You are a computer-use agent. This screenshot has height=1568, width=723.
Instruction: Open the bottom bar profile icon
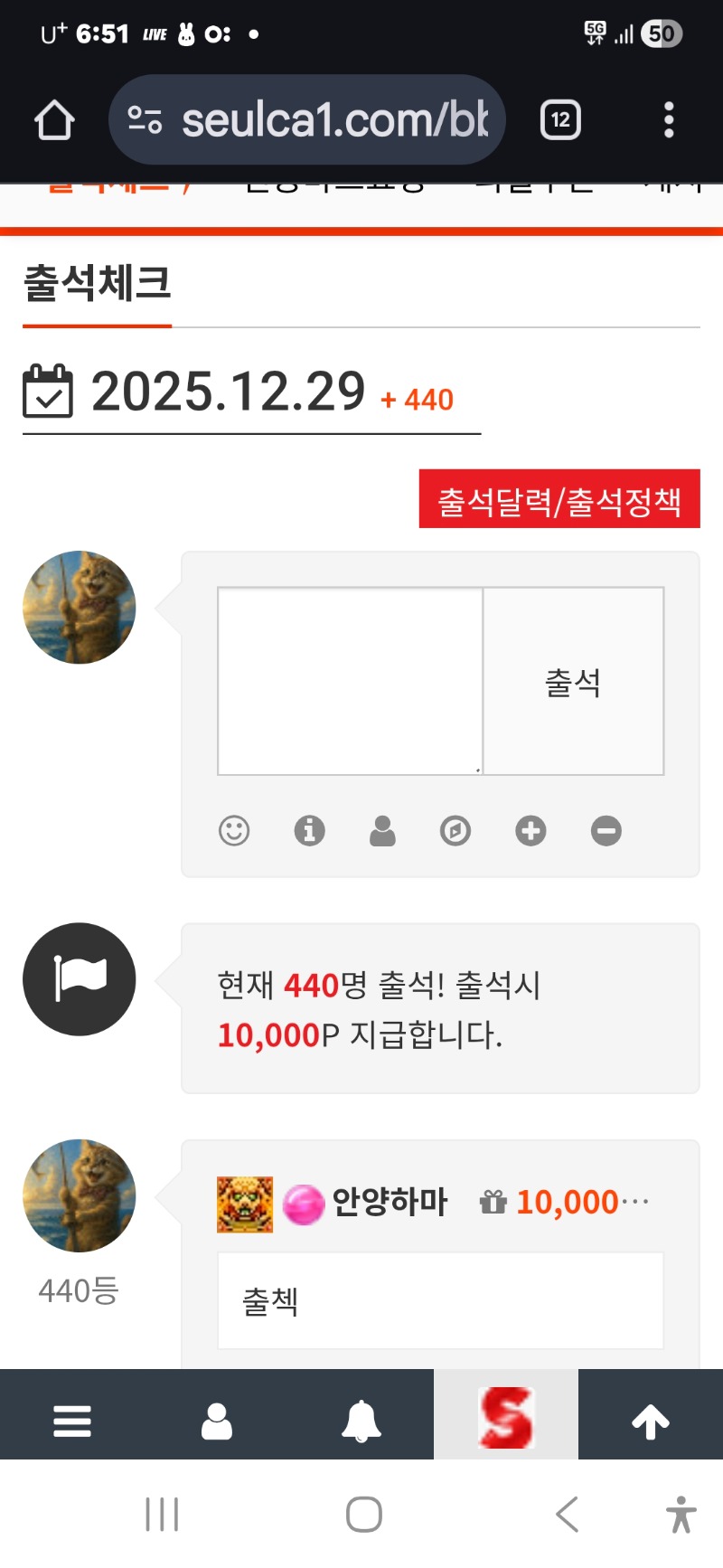coord(217,1421)
